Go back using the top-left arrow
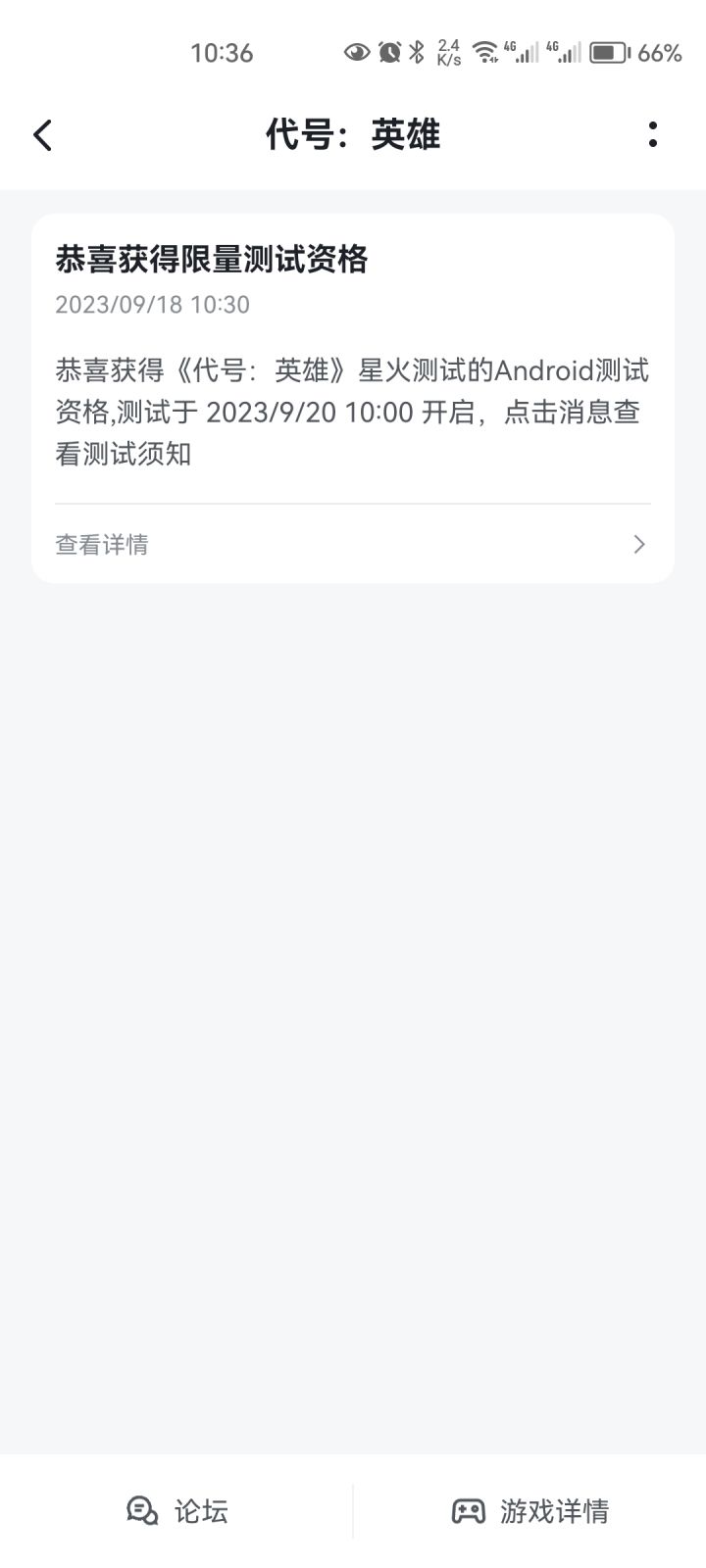This screenshot has width=706, height=1568. (42, 135)
